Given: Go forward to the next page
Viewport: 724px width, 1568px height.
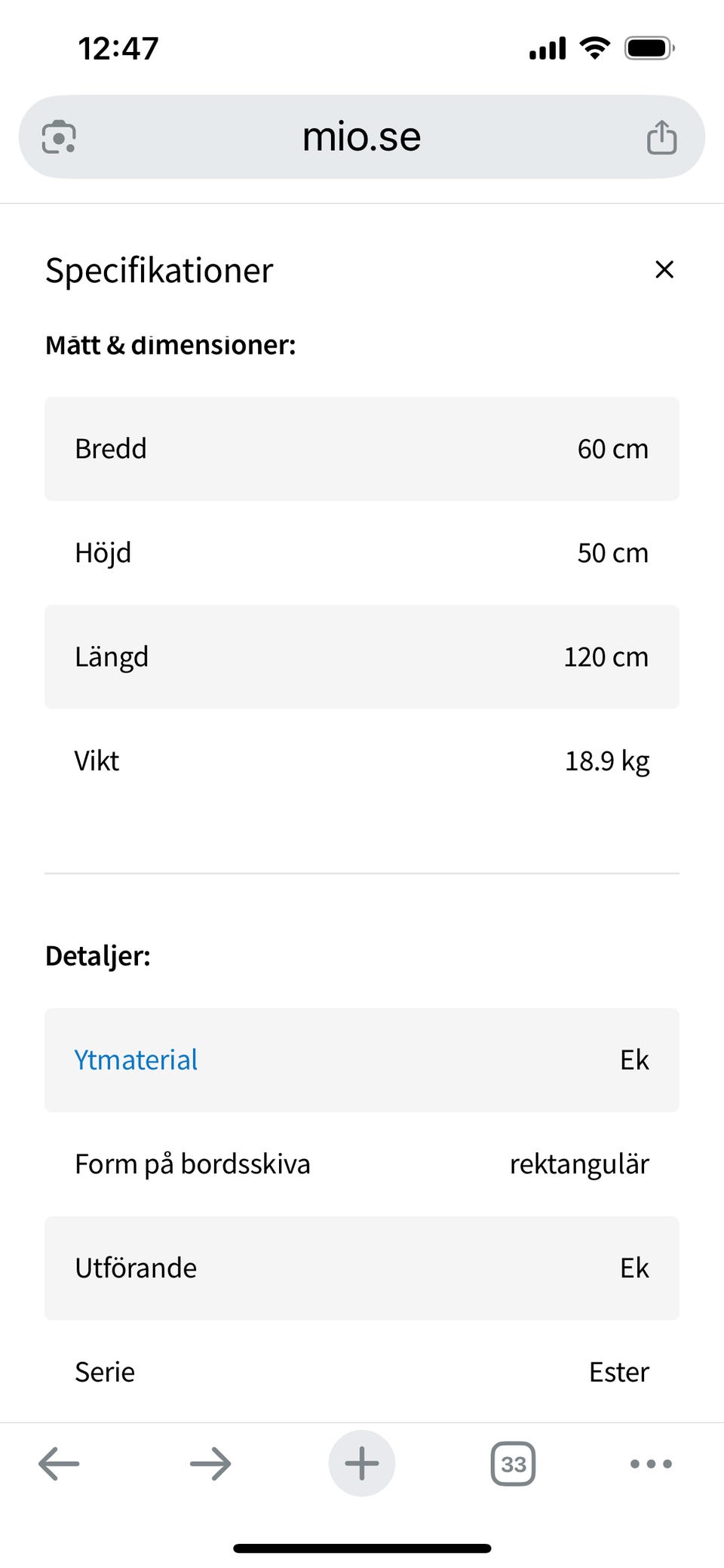Looking at the screenshot, I should (210, 1463).
